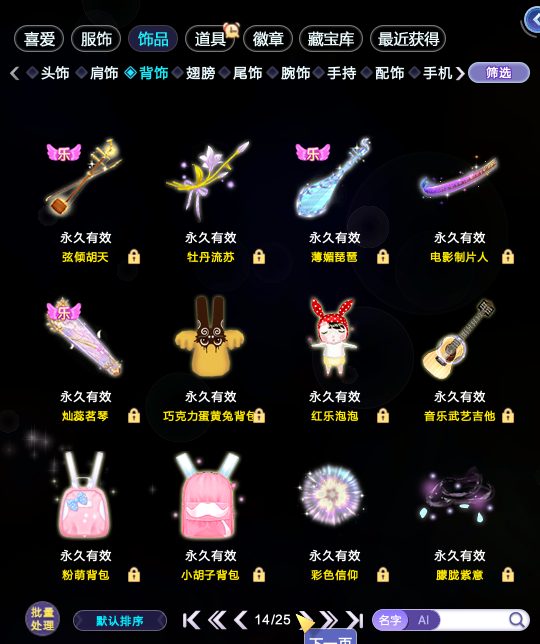Open the 默认排序 sort dropdown

[x=120, y=621]
